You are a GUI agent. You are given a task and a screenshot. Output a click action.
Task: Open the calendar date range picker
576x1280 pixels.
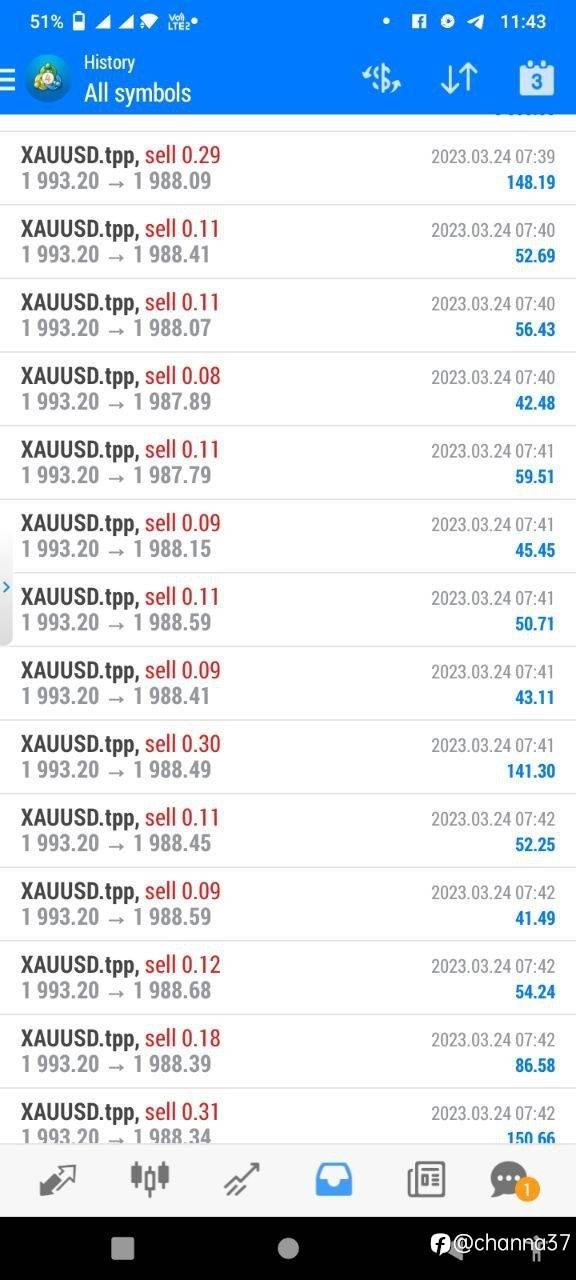coord(536,78)
